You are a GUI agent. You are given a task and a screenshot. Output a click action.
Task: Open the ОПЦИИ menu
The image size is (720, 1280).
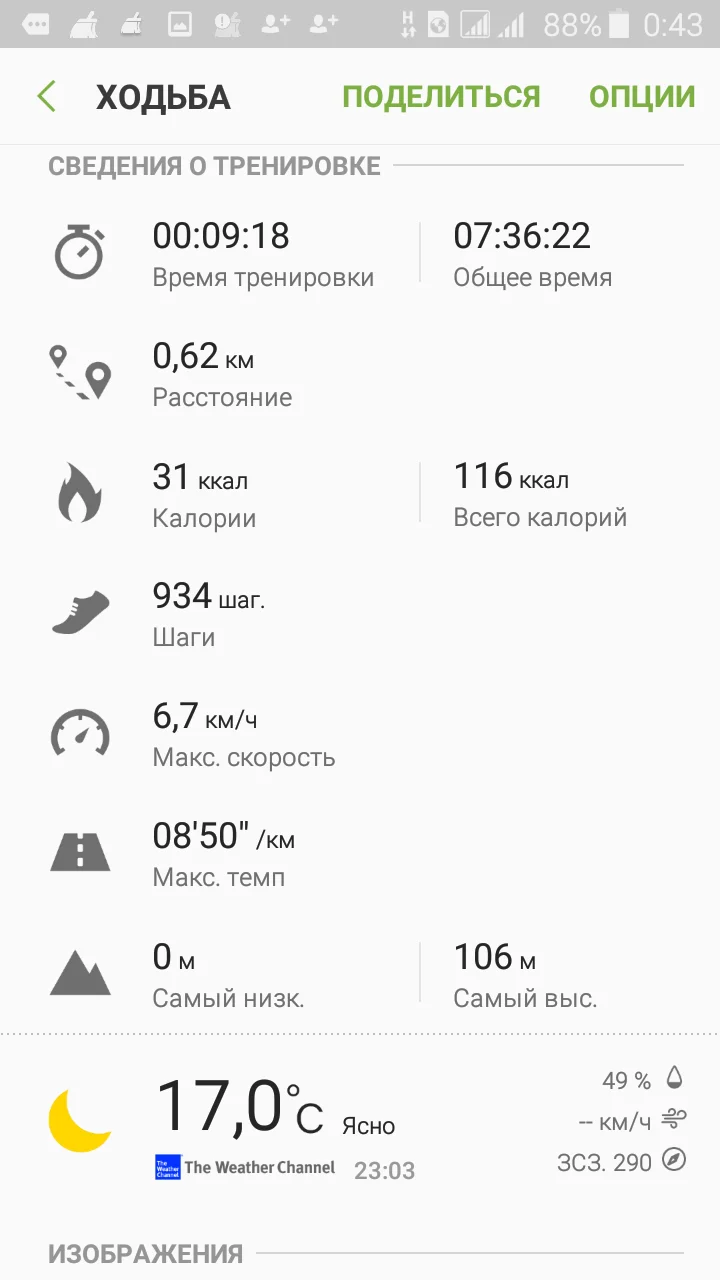[642, 97]
